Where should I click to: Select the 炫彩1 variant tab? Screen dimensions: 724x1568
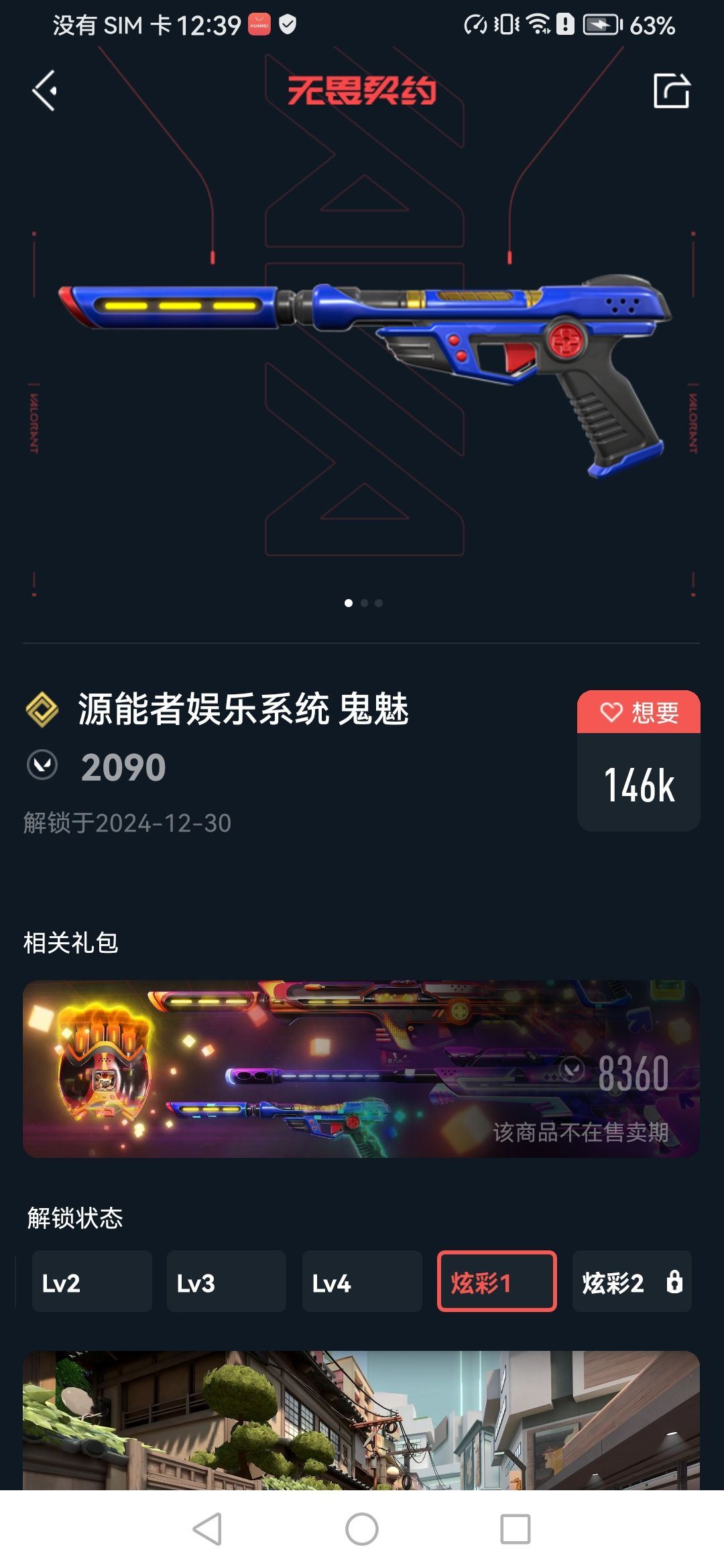(x=497, y=1281)
